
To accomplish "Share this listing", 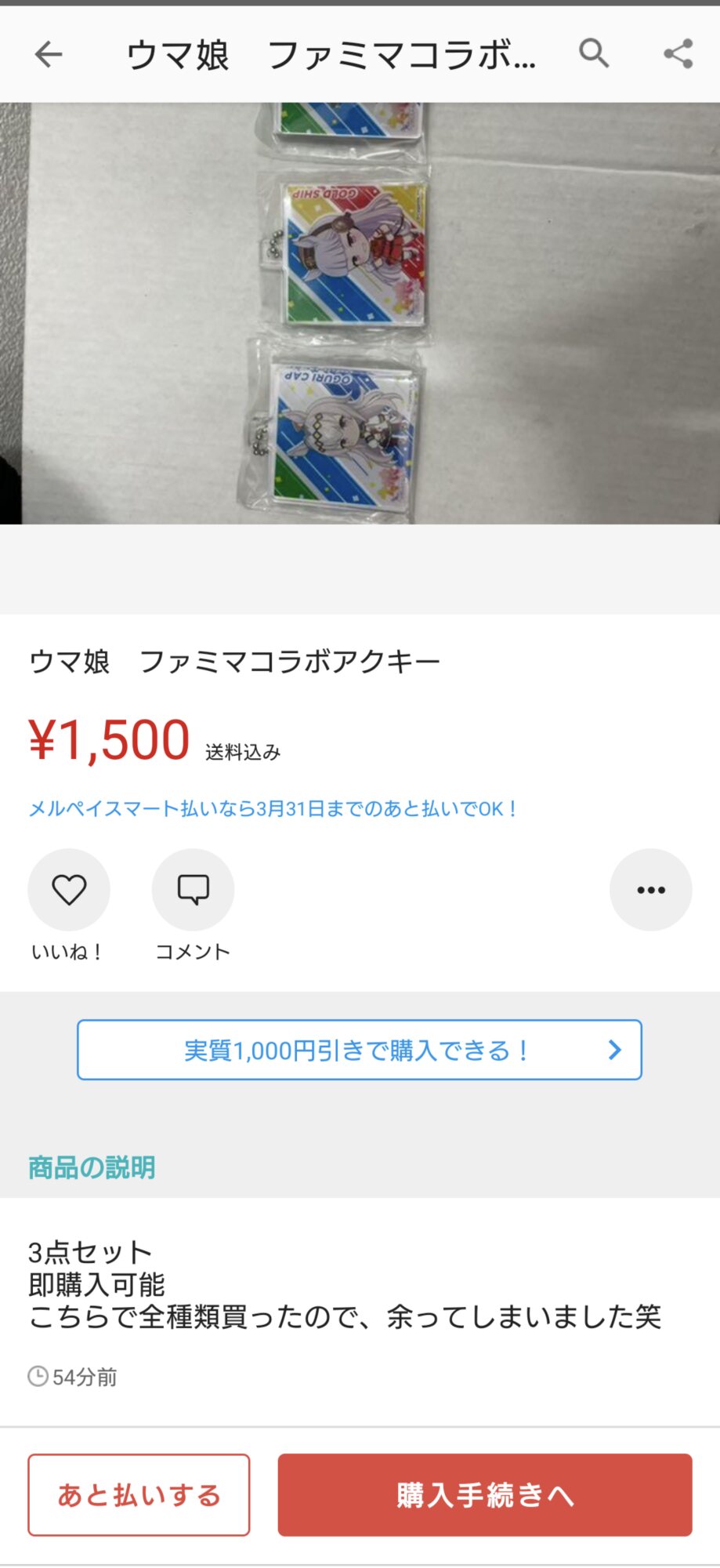I will click(678, 54).
